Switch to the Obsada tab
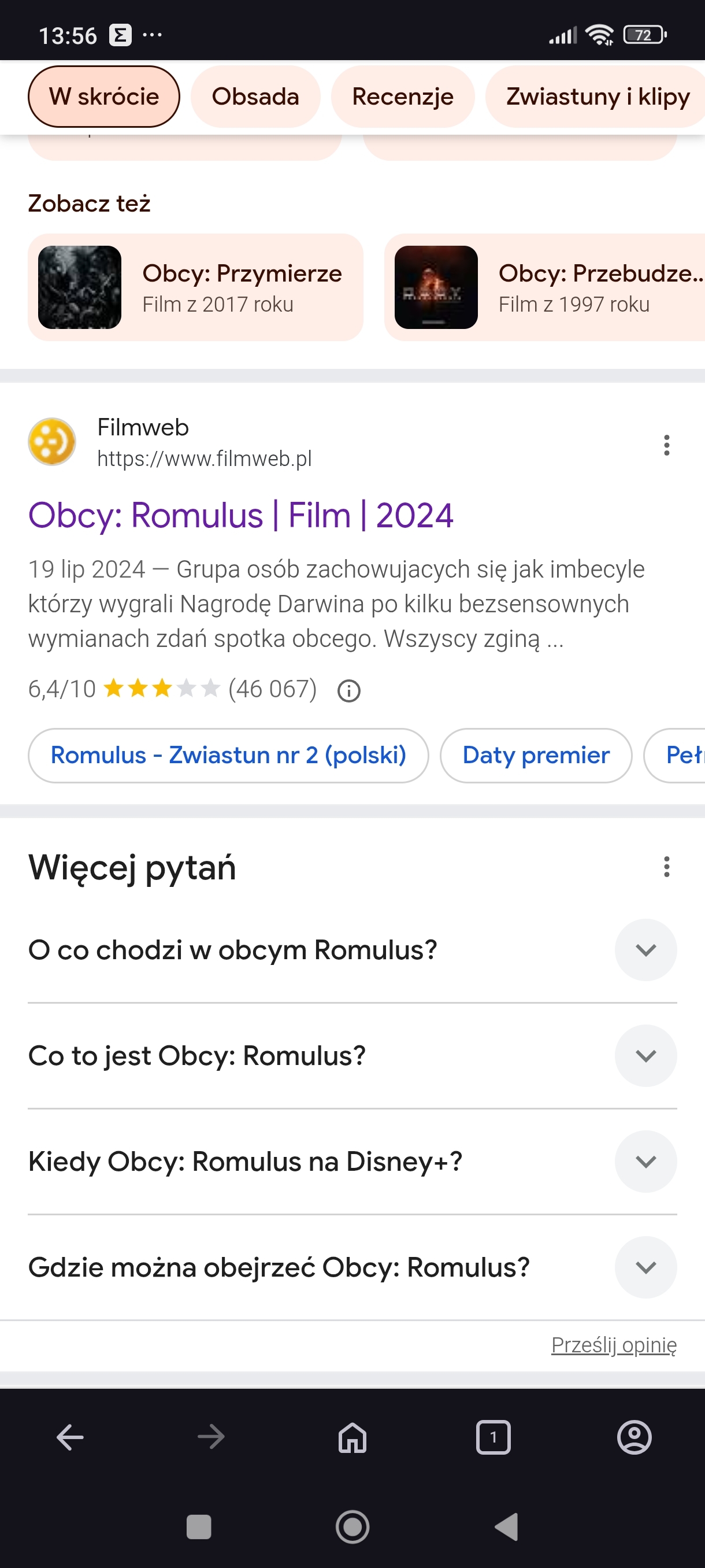Screen dimensions: 705x1568 pos(255,97)
